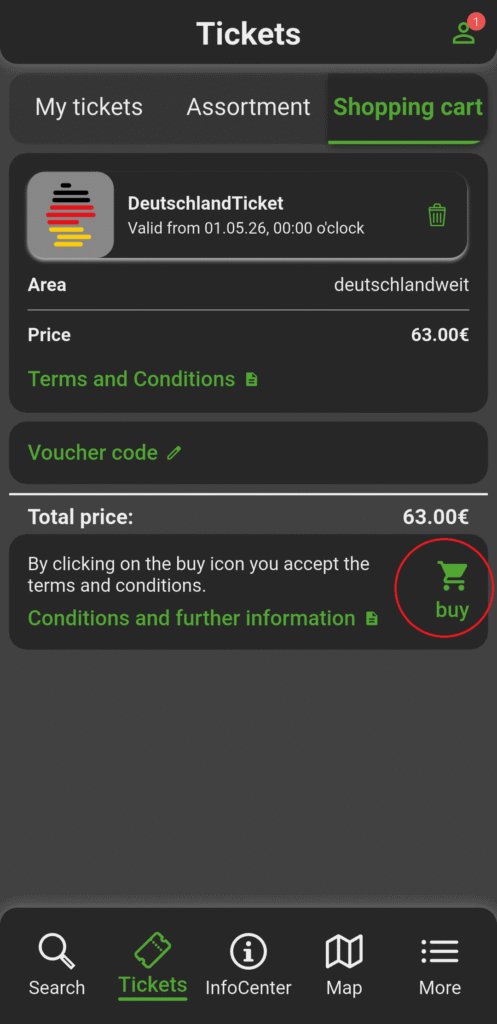This screenshot has height=1024, width=497.
Task: Open the Tickets bottom navigation item
Action: pos(153,965)
